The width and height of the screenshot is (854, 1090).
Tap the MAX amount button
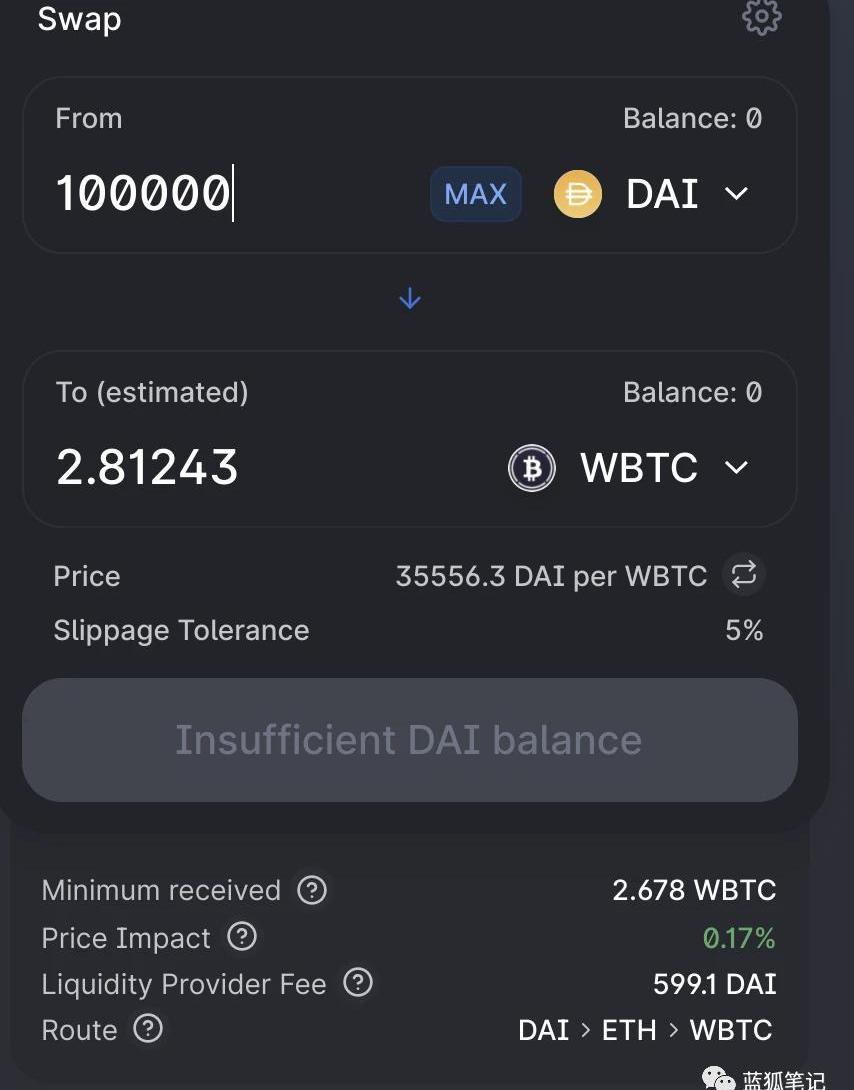[x=476, y=194]
